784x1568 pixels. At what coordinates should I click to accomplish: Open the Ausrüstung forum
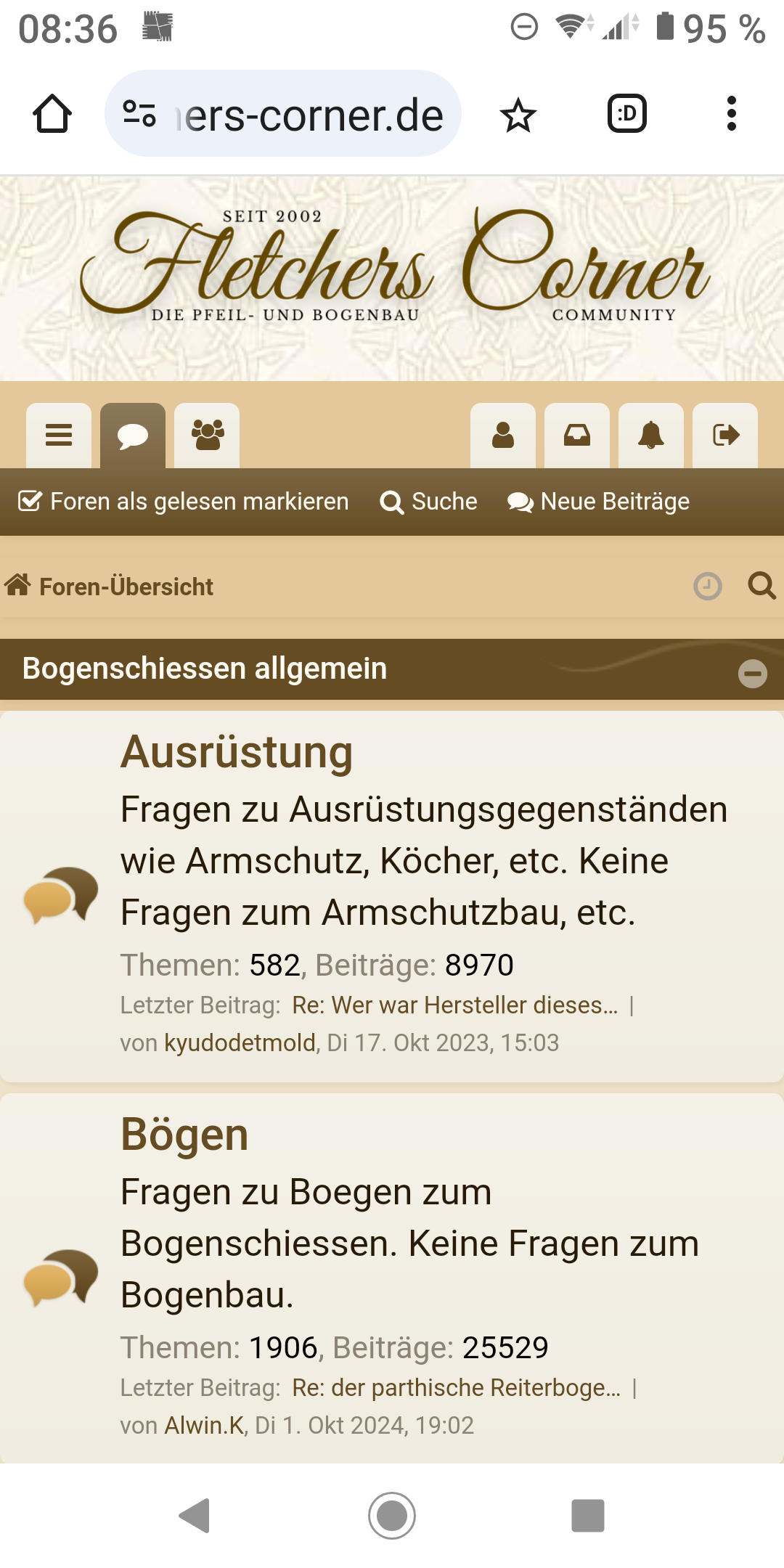[237, 752]
